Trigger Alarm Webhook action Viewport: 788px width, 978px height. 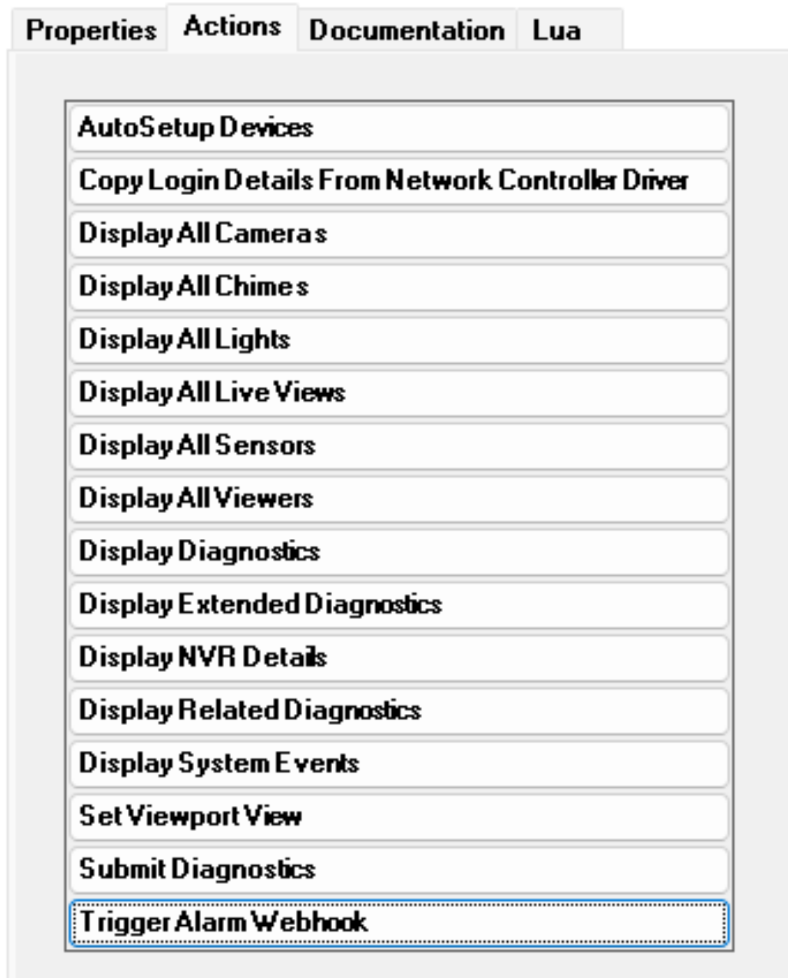pos(399,922)
